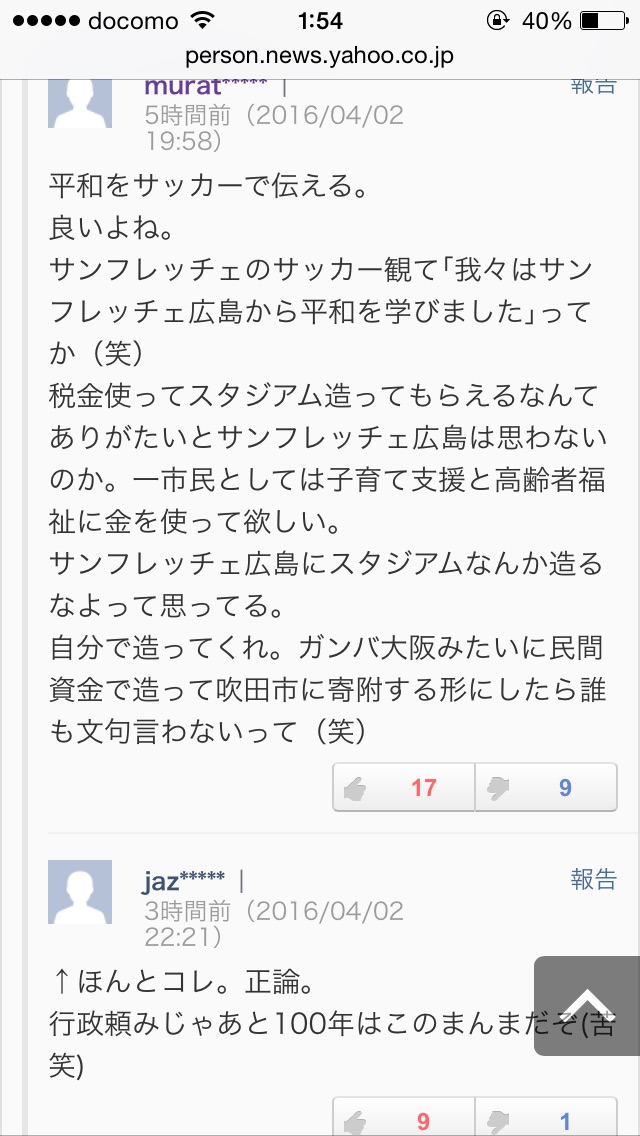640x1136 pixels.
Task: Open murat***** user profile link
Action: tap(205, 85)
